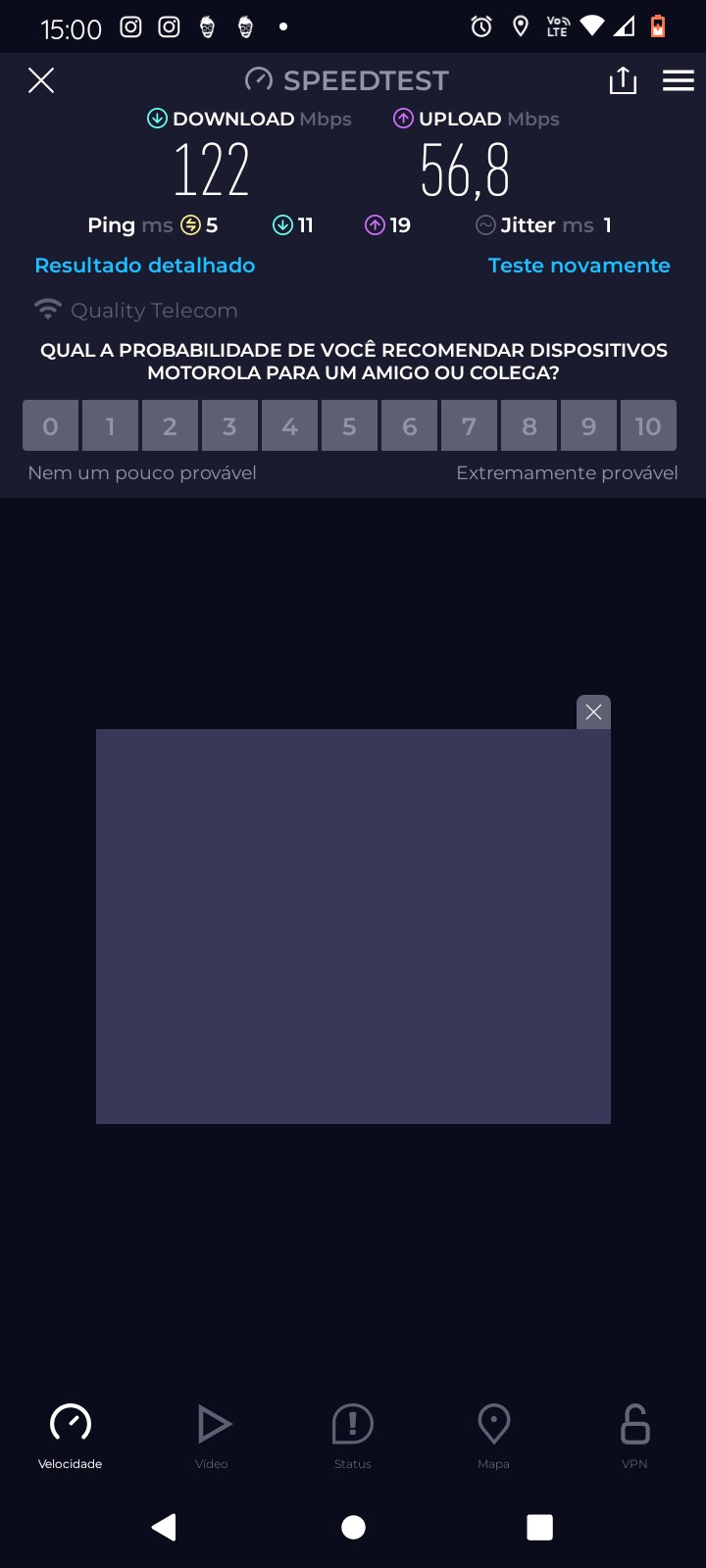
Task: Select rating 3 in the survey
Action: coord(229,426)
